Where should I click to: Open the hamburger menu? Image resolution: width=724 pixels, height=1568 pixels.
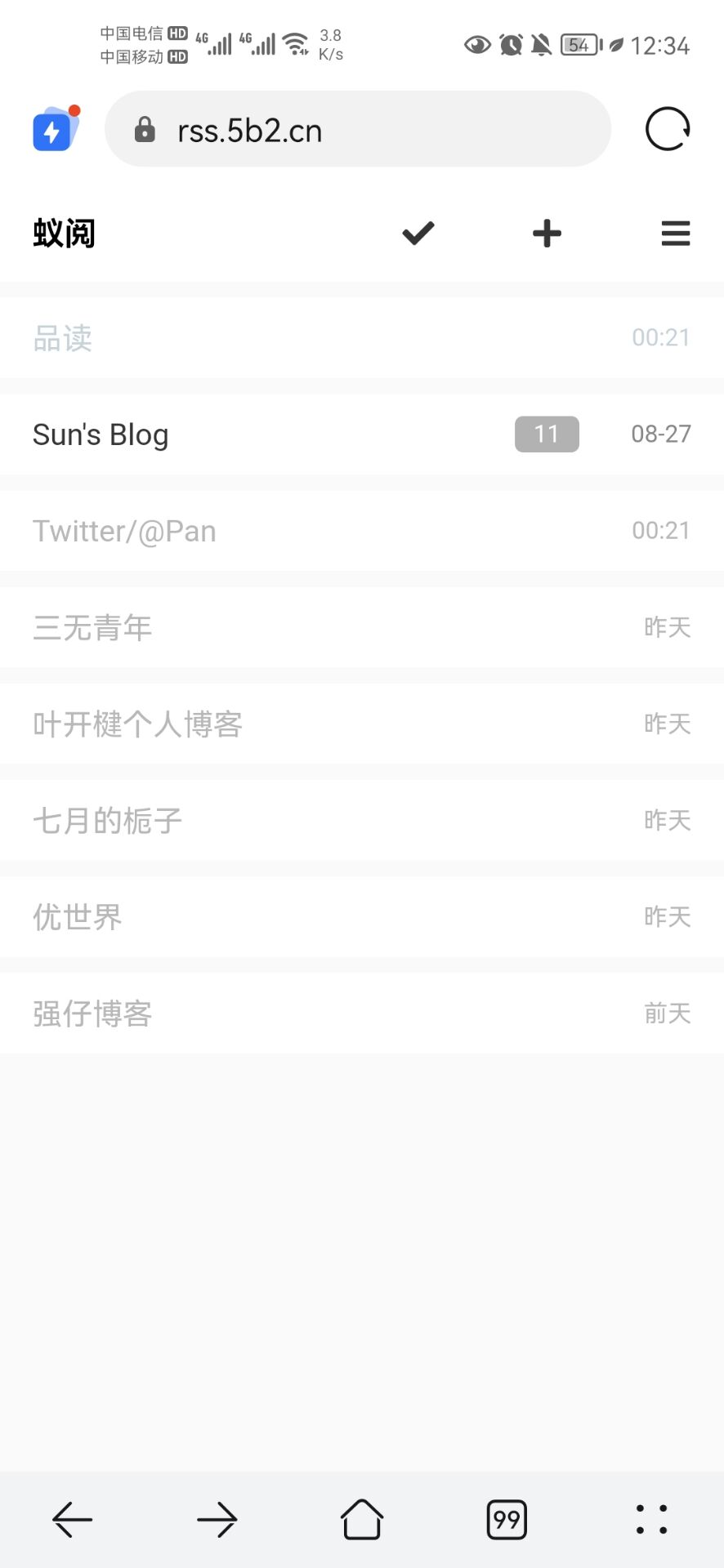[x=676, y=234]
